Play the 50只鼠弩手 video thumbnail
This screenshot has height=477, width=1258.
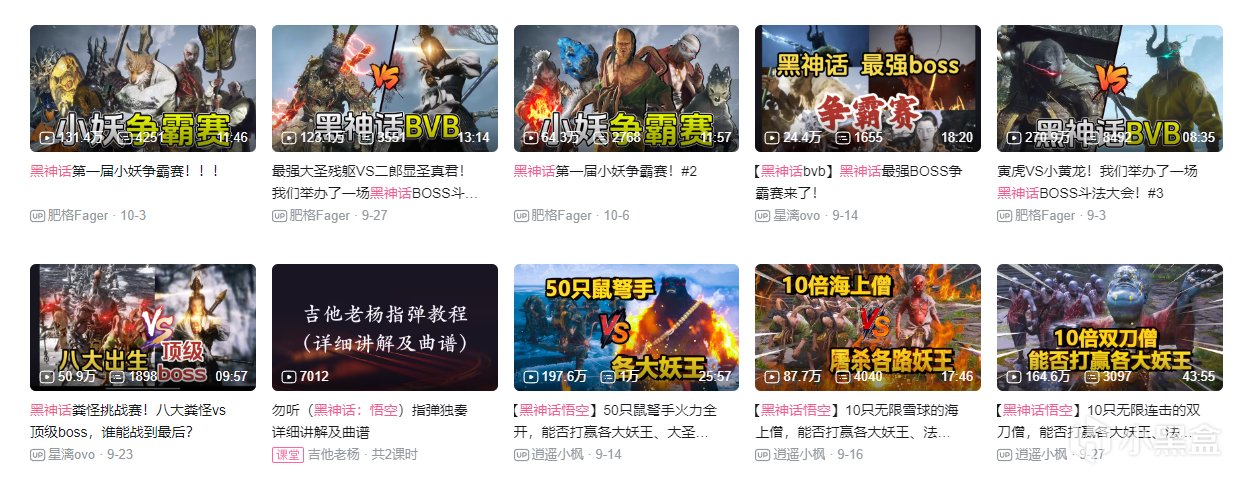(626, 327)
